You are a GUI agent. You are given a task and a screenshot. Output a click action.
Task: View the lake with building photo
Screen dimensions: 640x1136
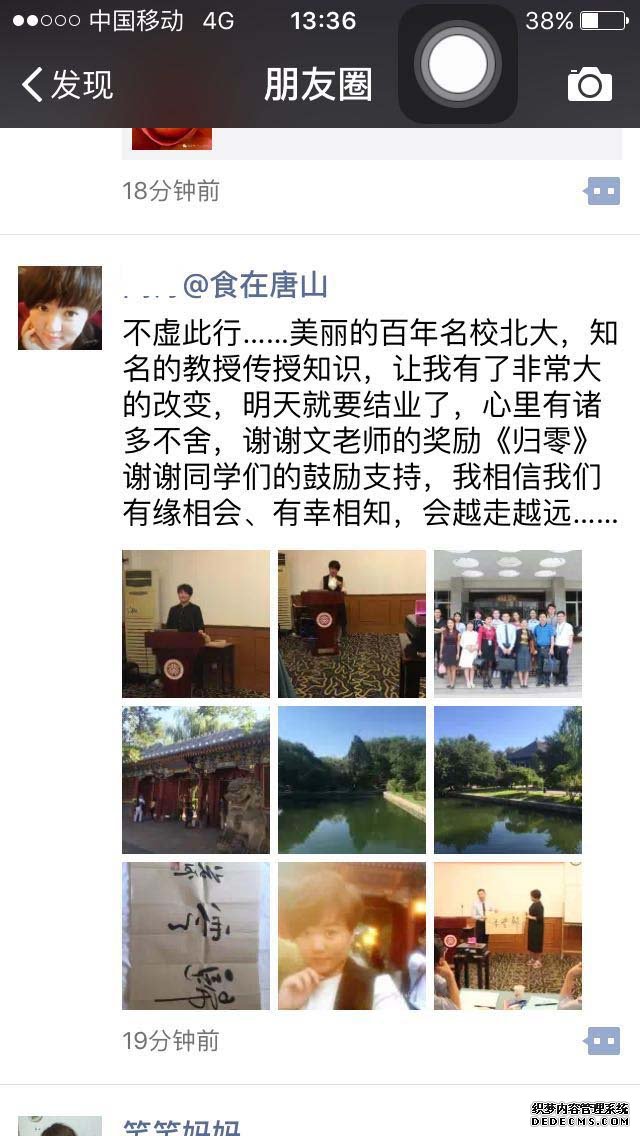click(508, 780)
